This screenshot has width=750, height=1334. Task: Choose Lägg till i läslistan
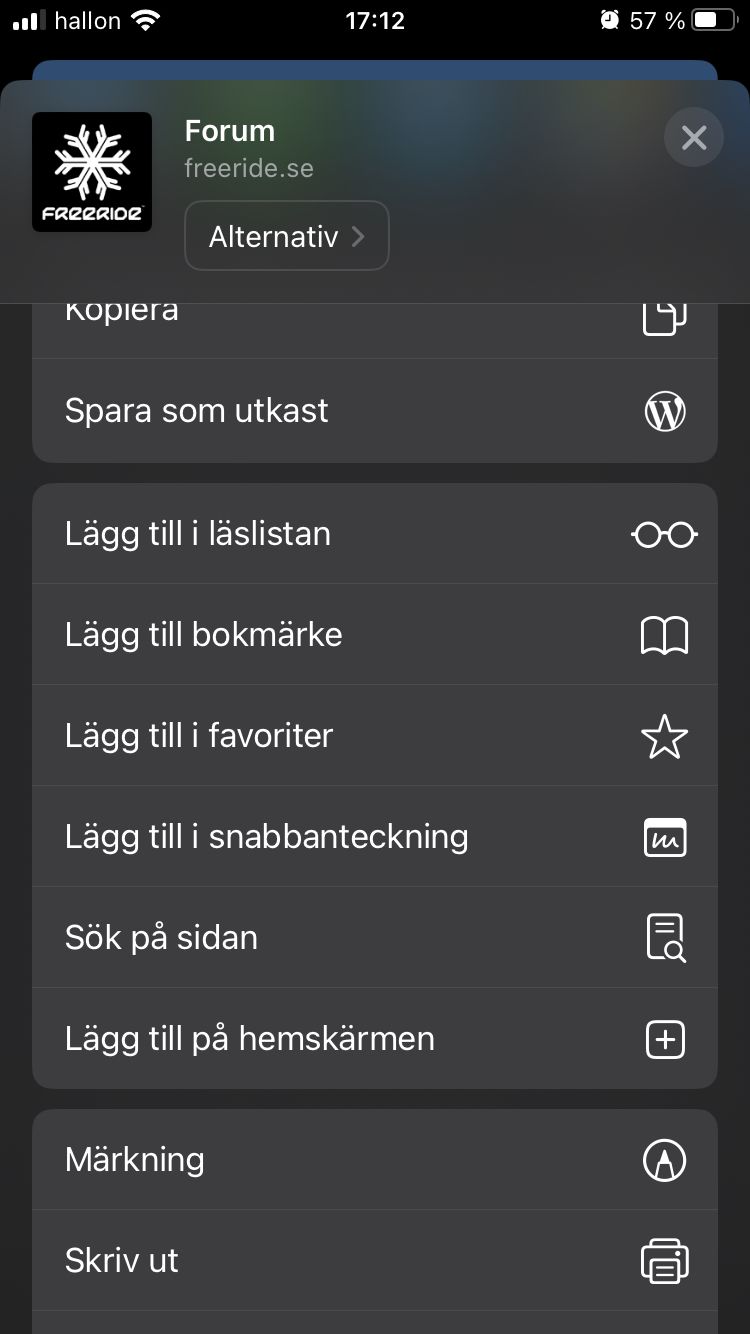(374, 534)
